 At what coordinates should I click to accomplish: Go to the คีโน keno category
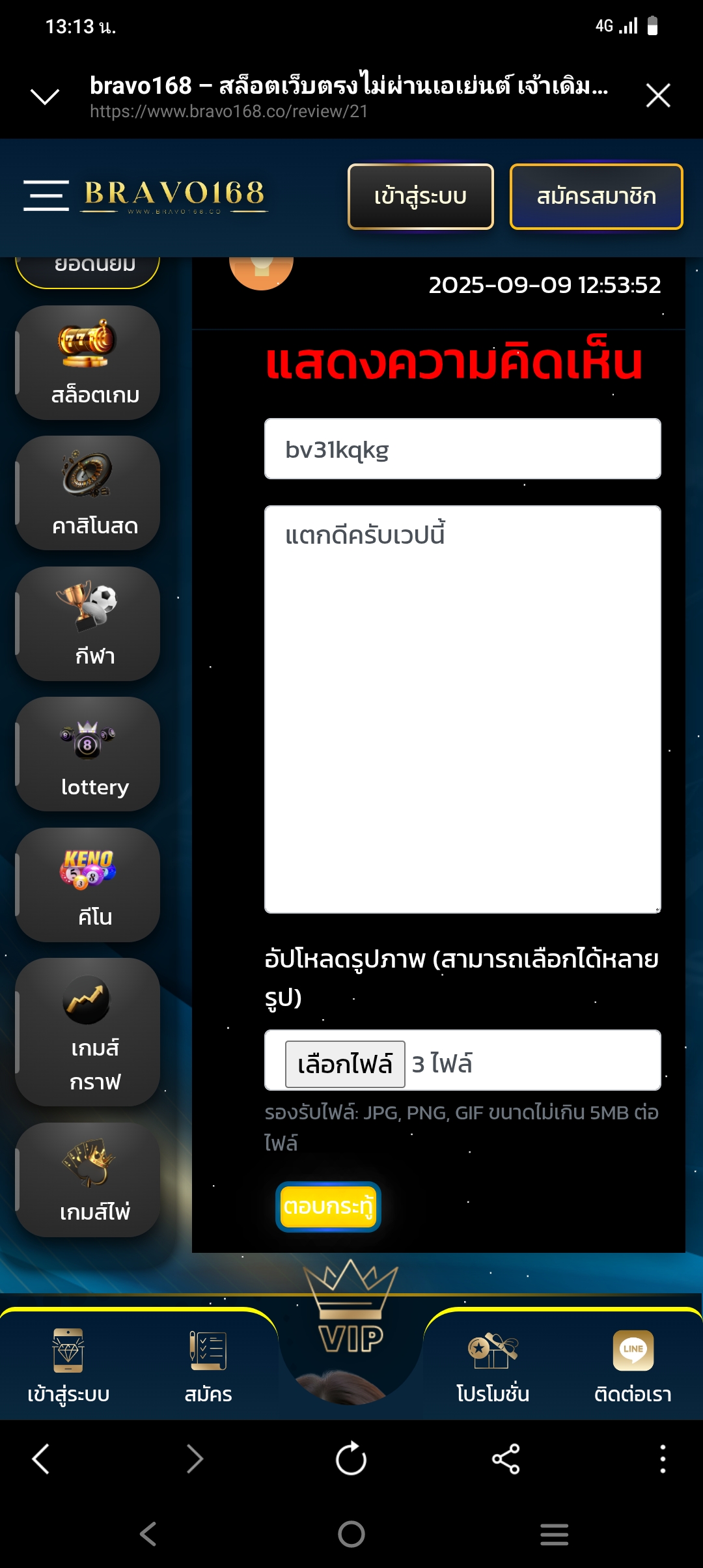[x=88, y=885]
